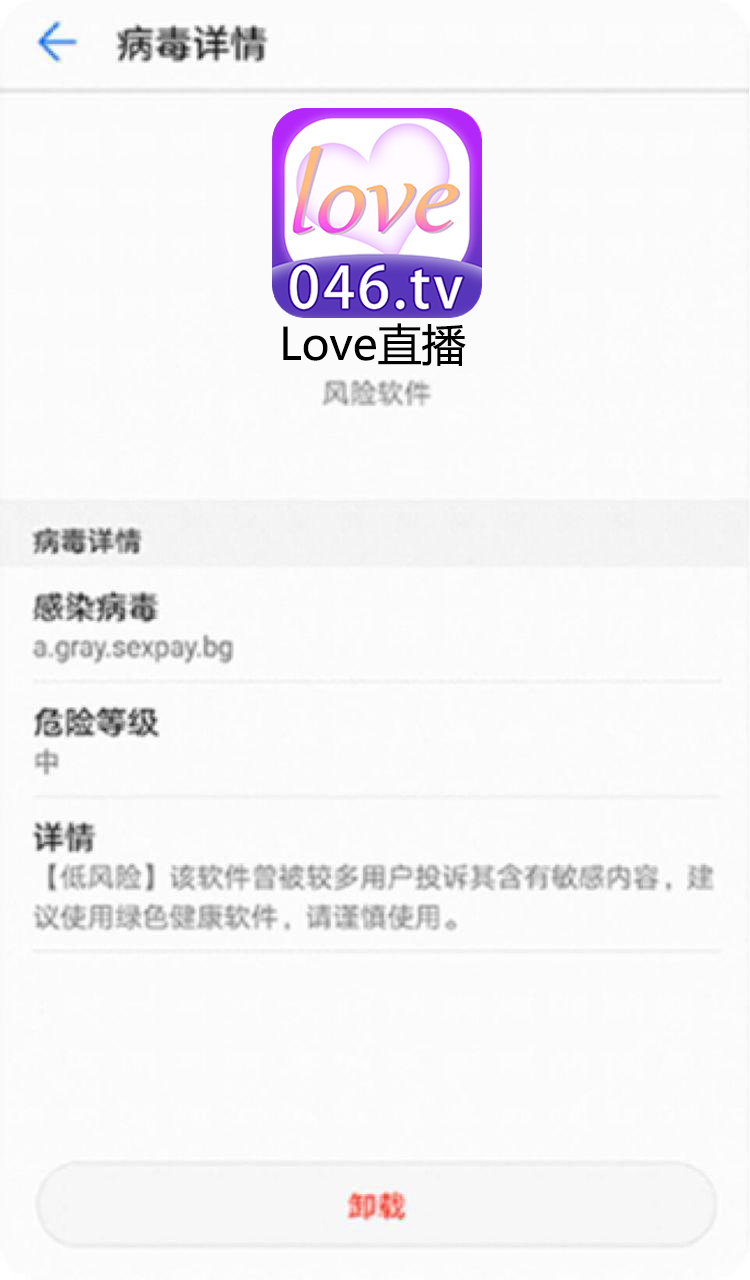The image size is (750, 1280).
Task: Go back using the top-left arrow
Action: (57, 43)
